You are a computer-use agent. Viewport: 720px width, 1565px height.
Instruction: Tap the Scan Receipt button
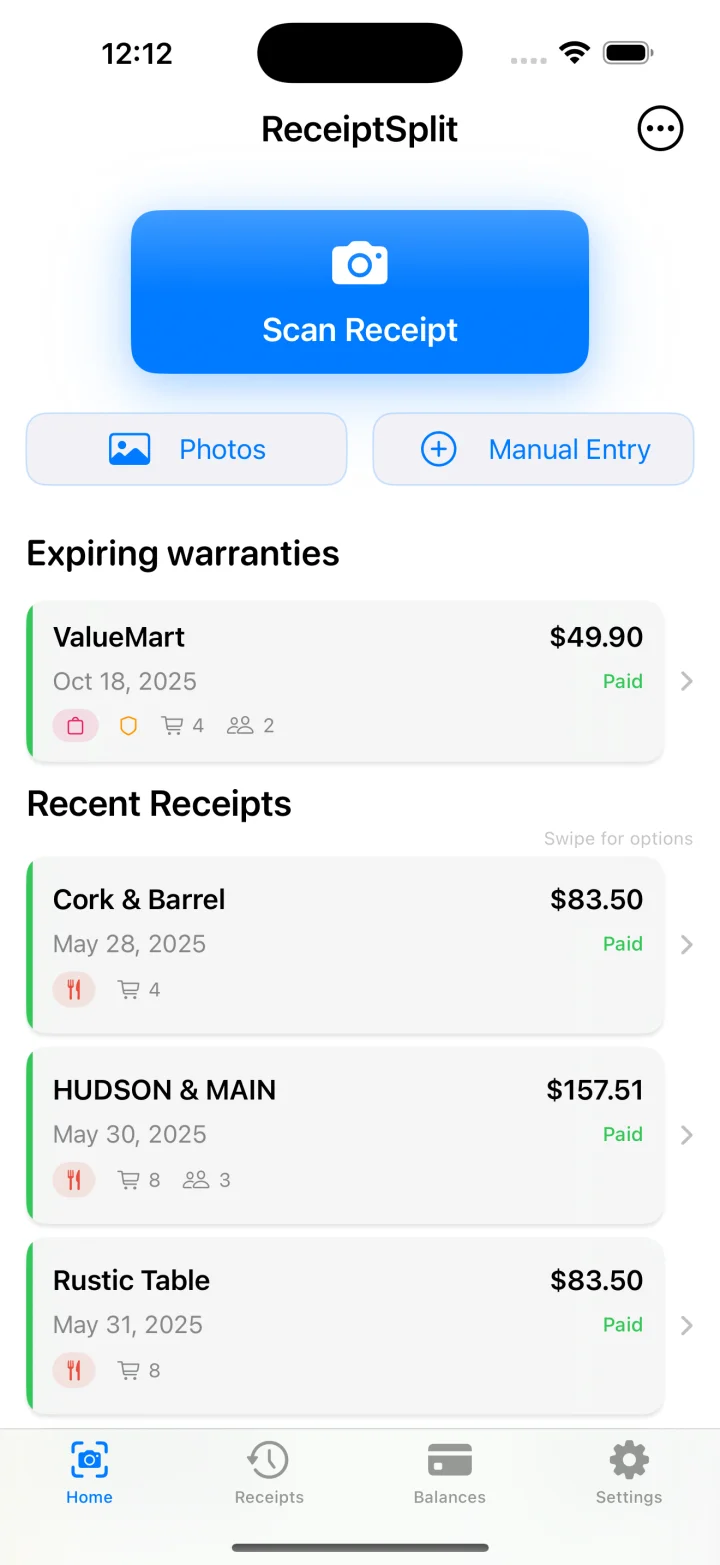pyautogui.click(x=360, y=292)
